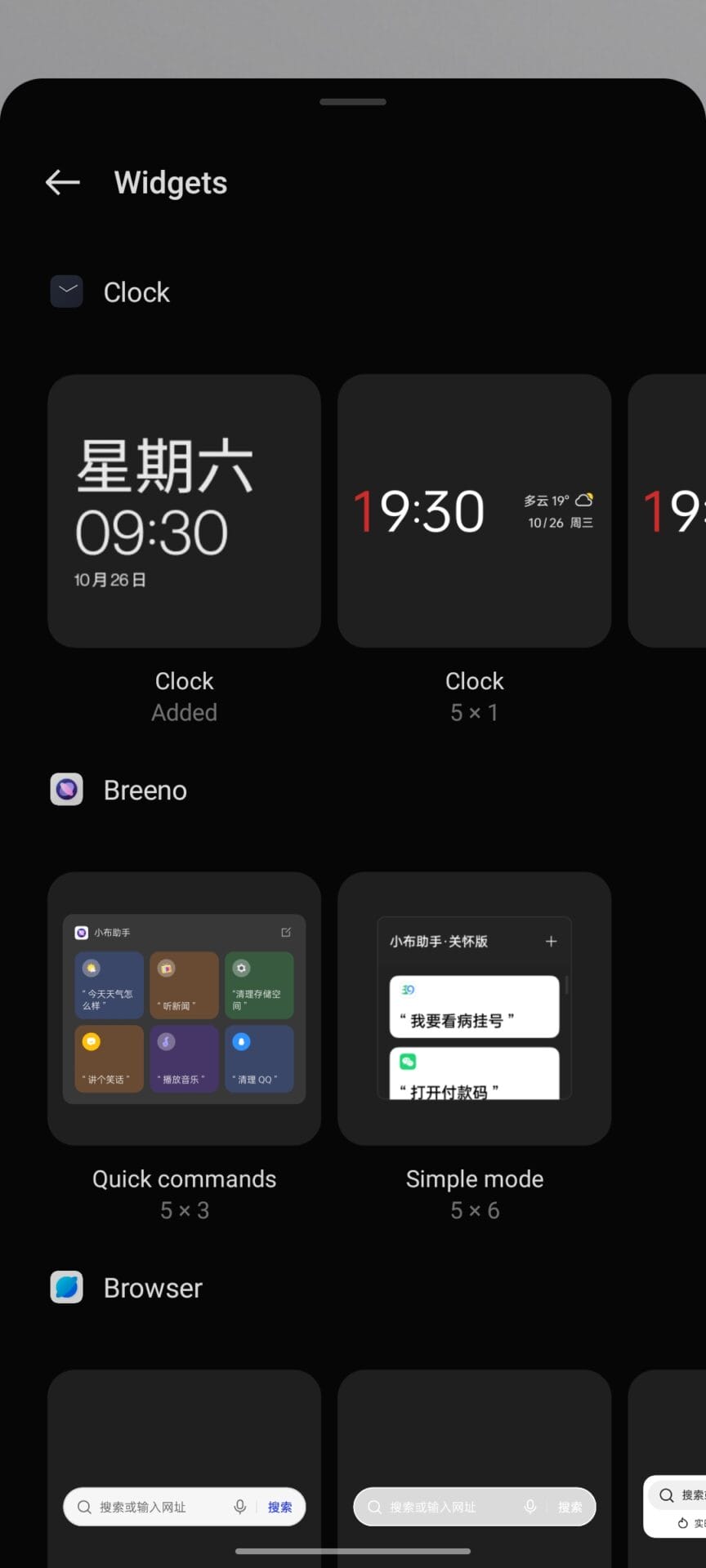Choose the gray translucent Browser search widget
This screenshot has height=1568, width=706.
[474, 1470]
